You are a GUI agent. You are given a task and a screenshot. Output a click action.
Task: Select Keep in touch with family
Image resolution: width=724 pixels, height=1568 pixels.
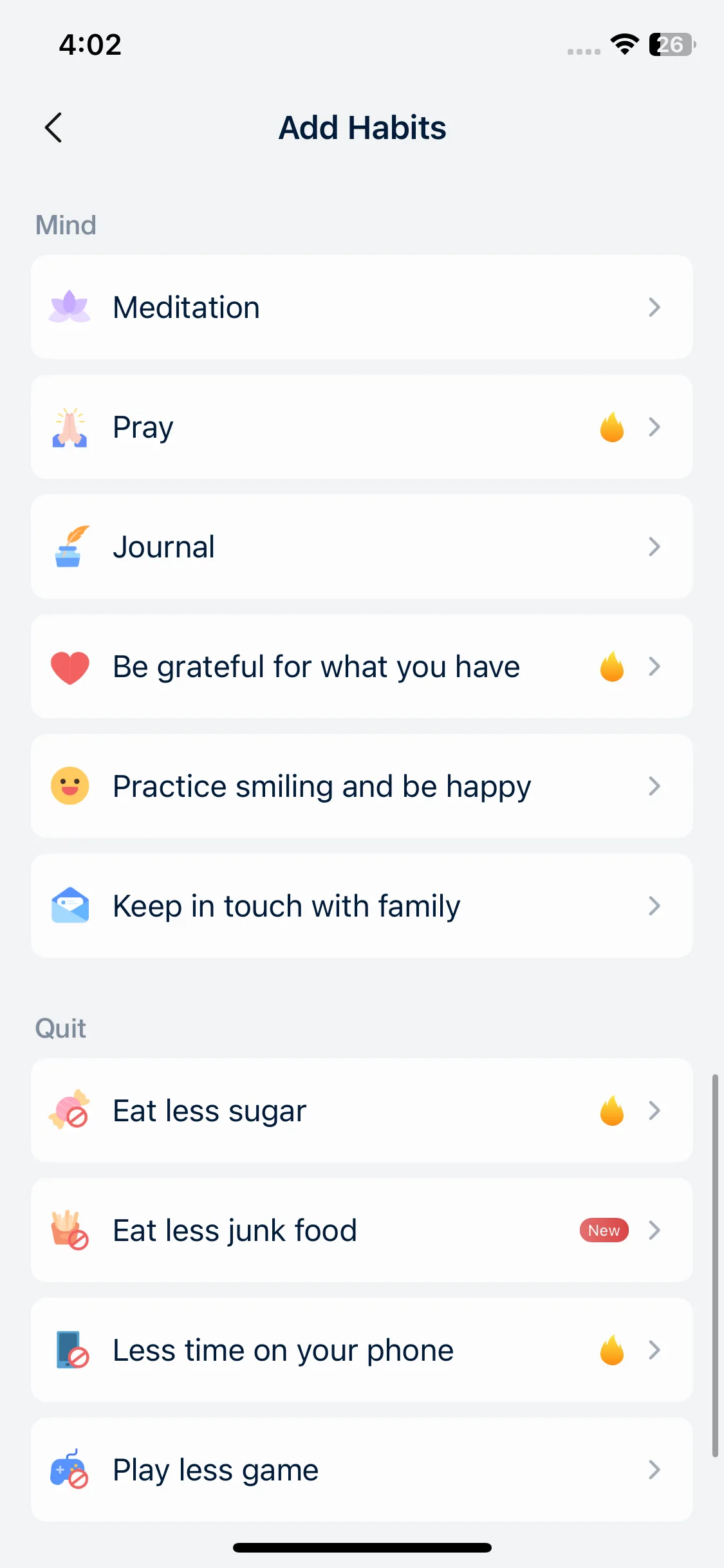click(x=361, y=906)
